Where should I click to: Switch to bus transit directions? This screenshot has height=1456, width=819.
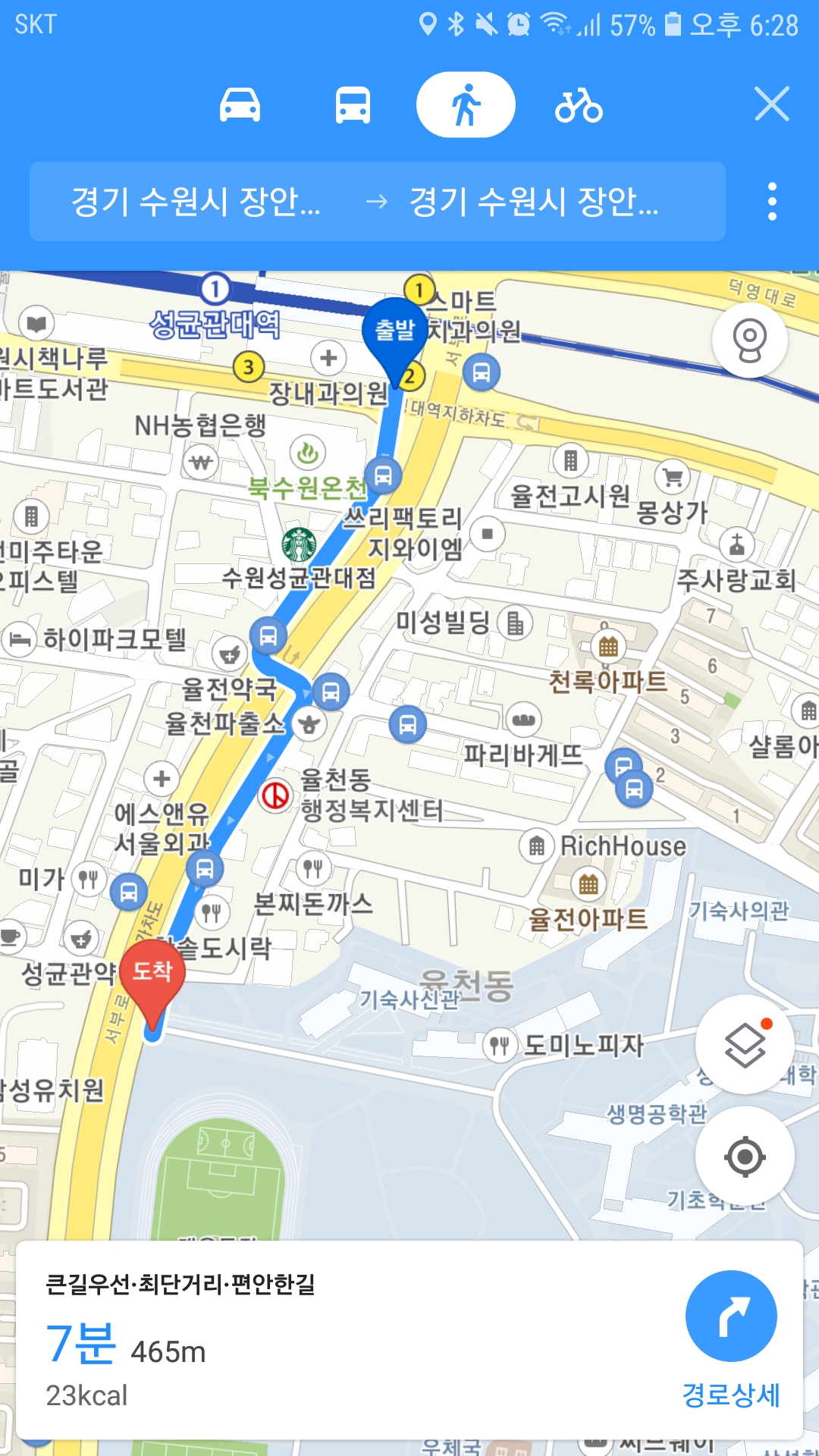[x=353, y=105]
